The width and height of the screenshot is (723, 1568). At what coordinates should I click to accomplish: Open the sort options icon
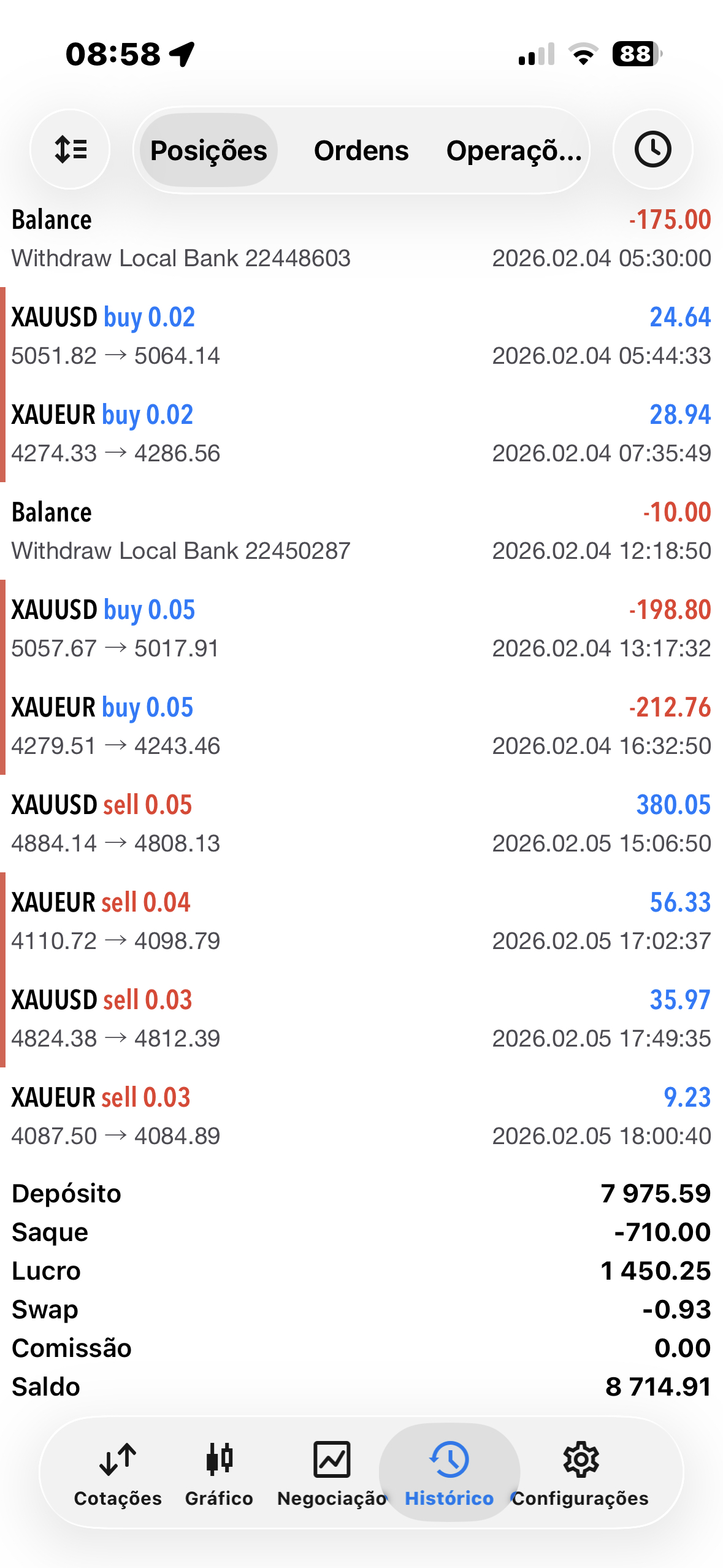(x=71, y=150)
